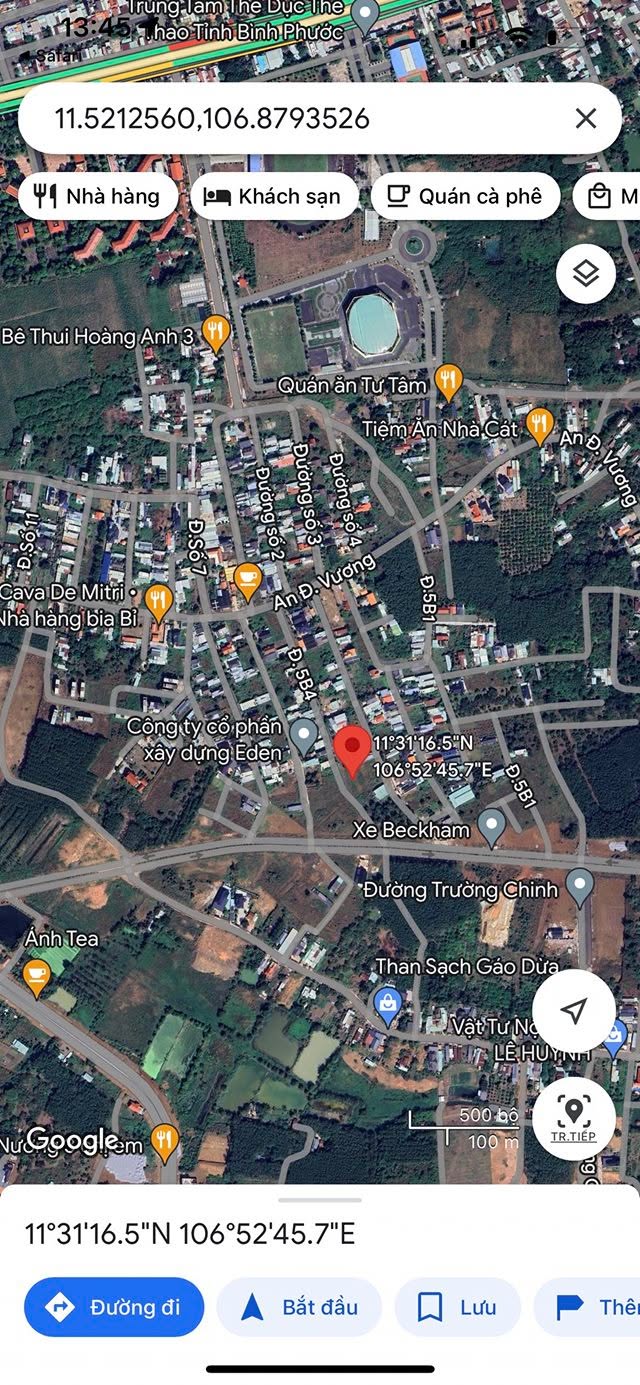Open Bê Thui Hoàng Anh 3 pin
640x1385 pixels.
point(215,333)
